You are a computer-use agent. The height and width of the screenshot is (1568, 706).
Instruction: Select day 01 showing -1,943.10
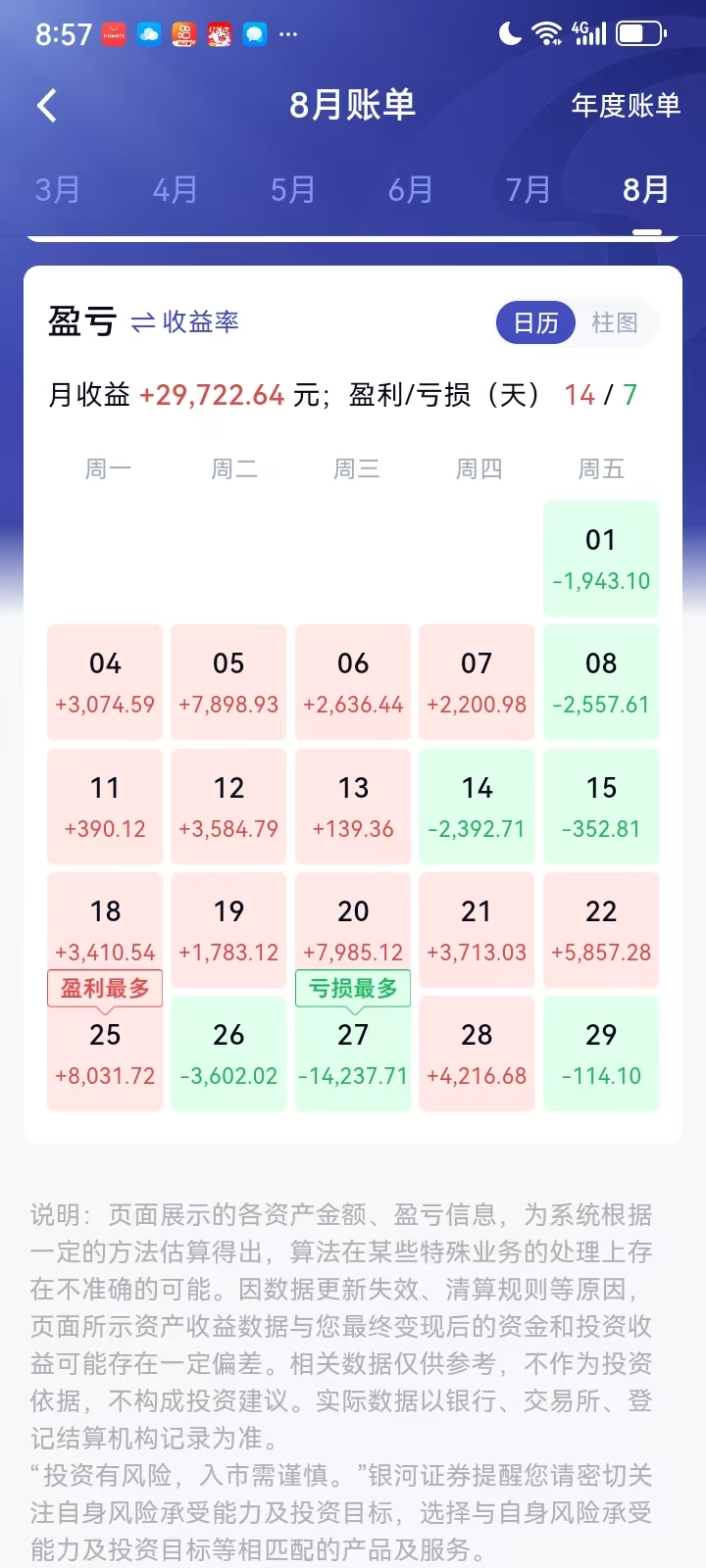601,559
